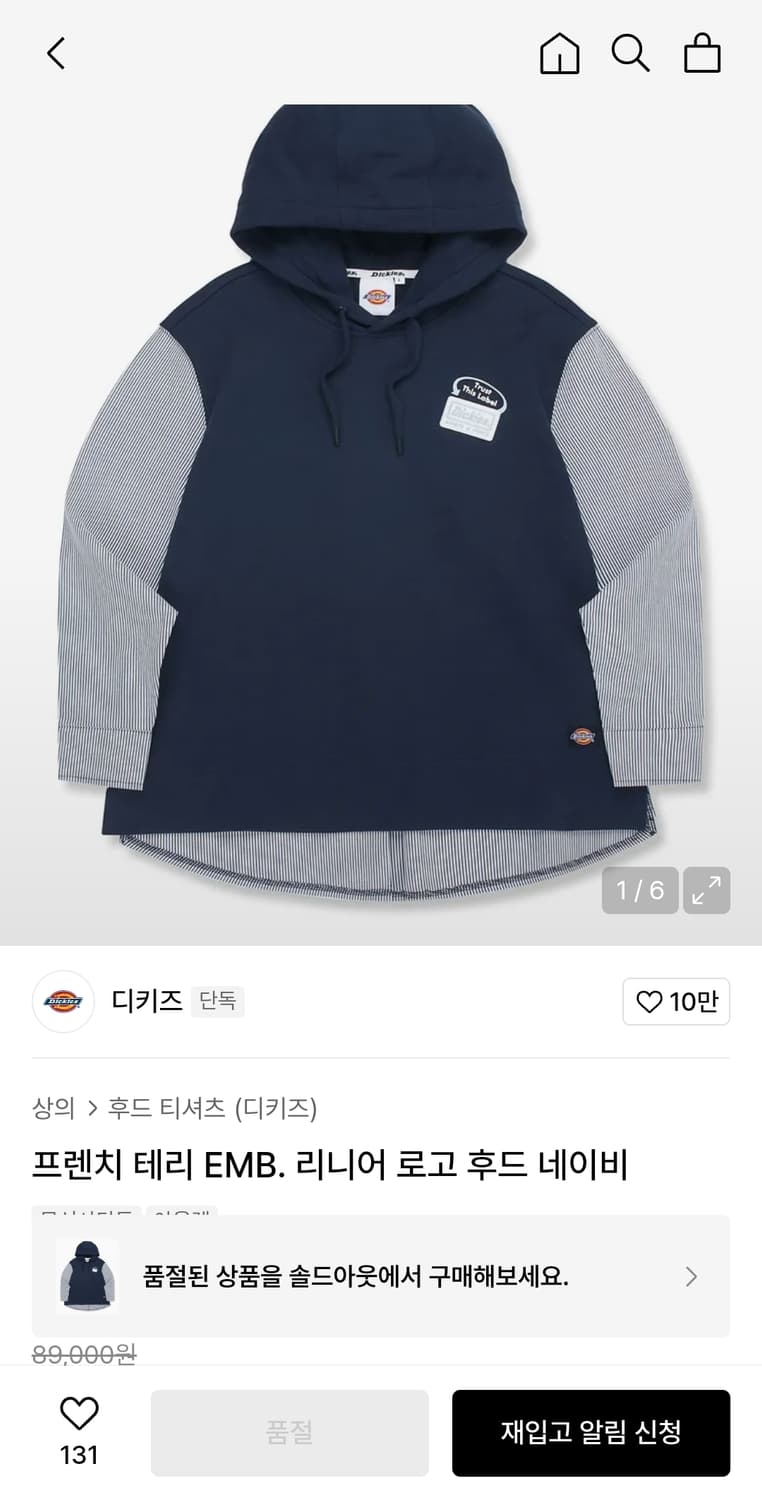This screenshot has height=1500, width=762.
Task: Tap the back arrow at top left
Action: [x=55, y=54]
